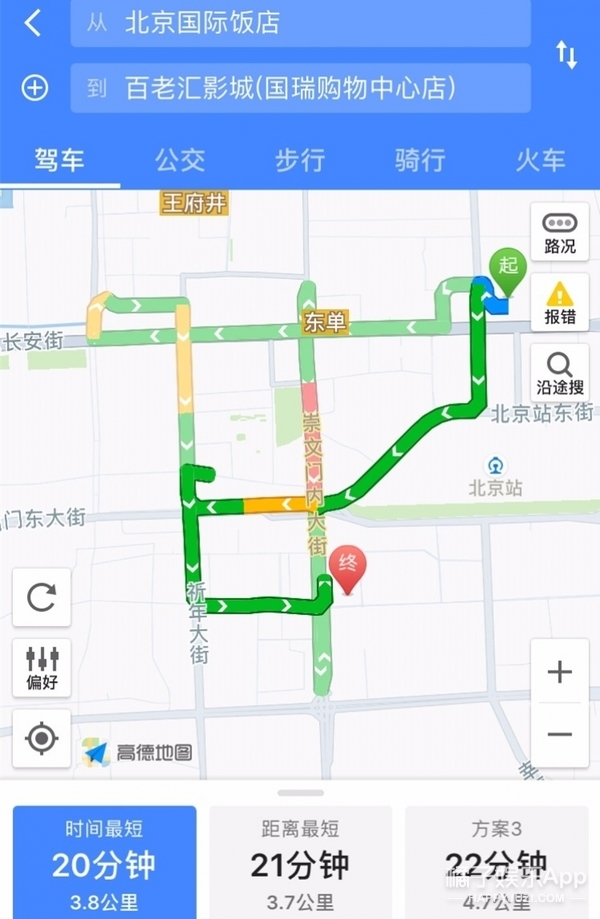Refresh the route
The height and width of the screenshot is (919, 600).
click(x=41, y=597)
